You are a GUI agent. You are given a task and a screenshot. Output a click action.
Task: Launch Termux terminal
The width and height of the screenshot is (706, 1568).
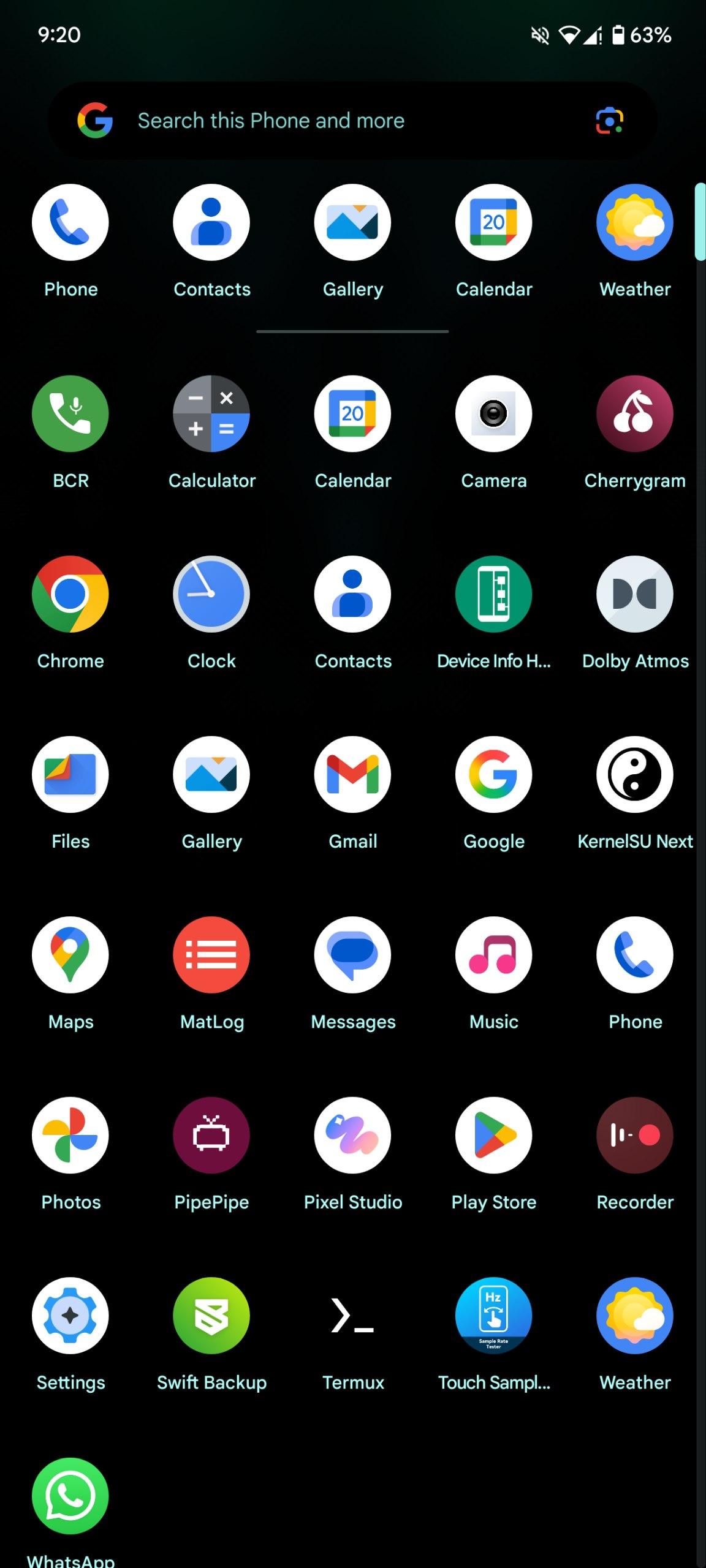point(352,1315)
